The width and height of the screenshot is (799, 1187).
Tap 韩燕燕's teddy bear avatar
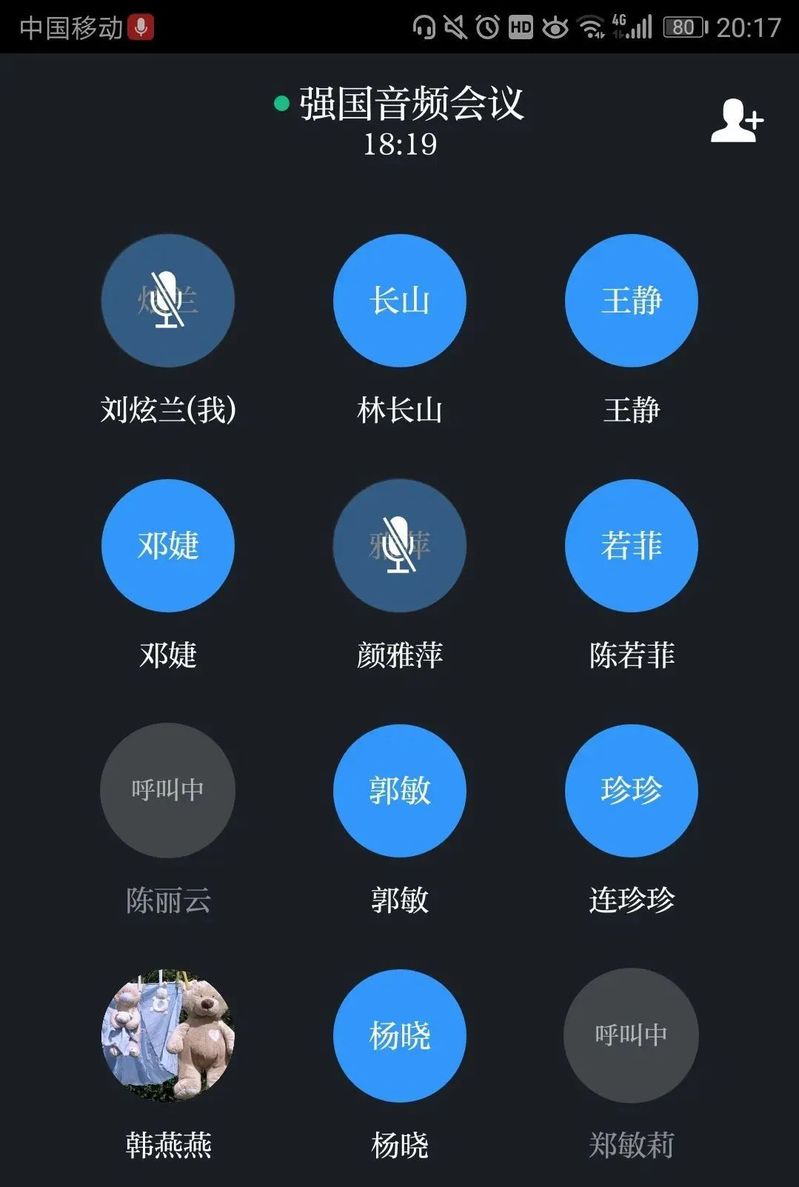click(168, 1035)
